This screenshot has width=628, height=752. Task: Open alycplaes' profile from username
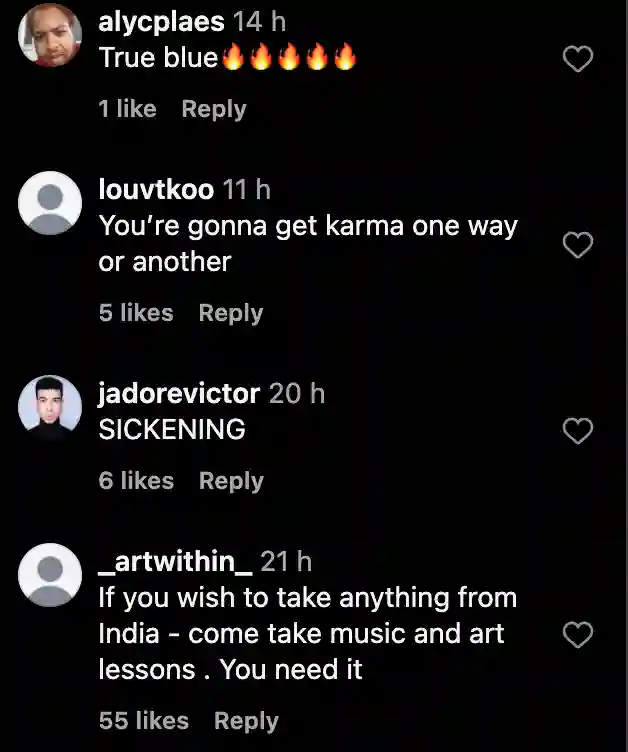[161, 23]
